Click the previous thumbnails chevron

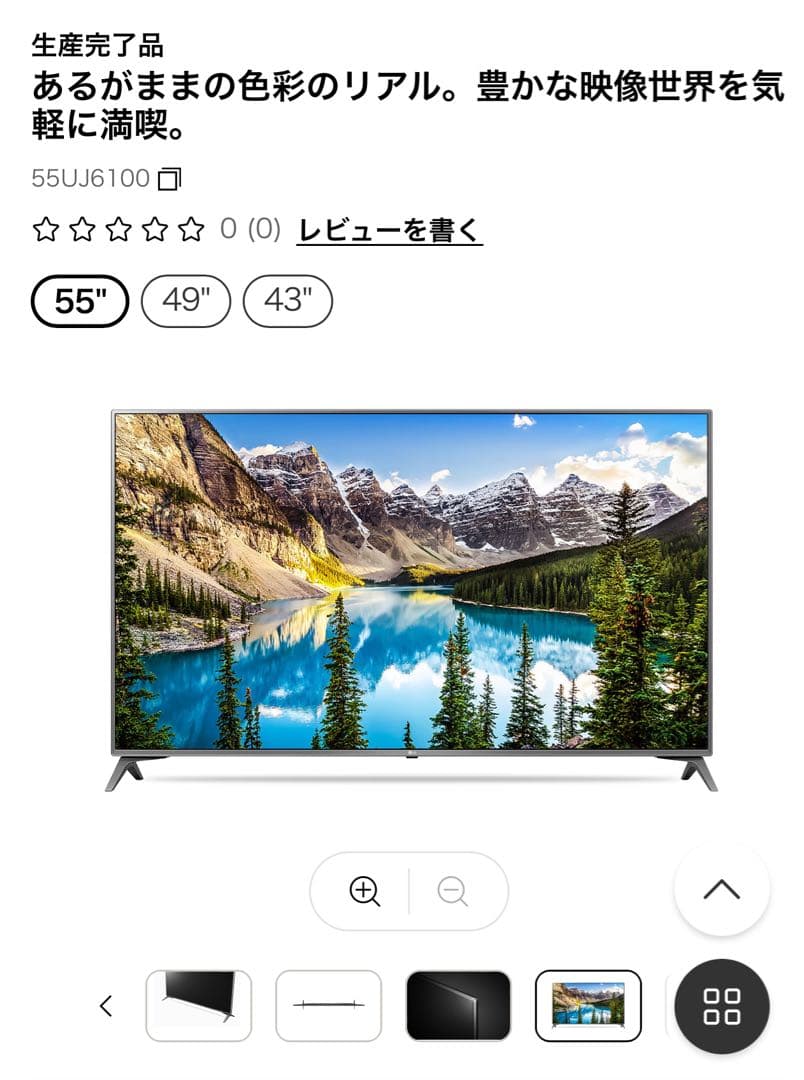(108, 1005)
